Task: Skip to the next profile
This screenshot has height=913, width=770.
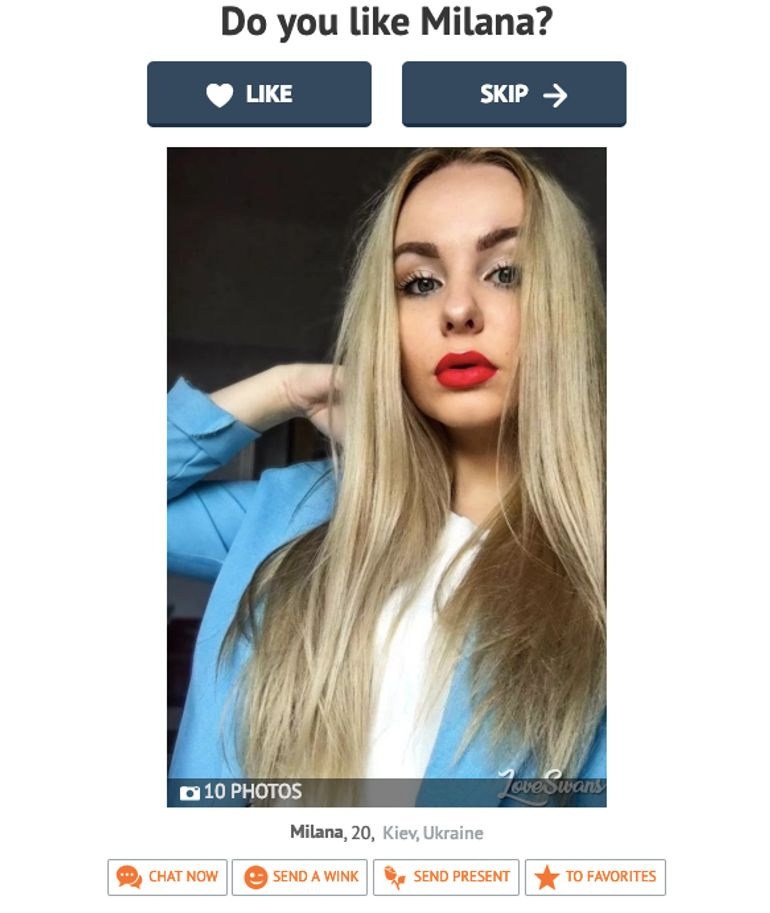Action: [514, 95]
